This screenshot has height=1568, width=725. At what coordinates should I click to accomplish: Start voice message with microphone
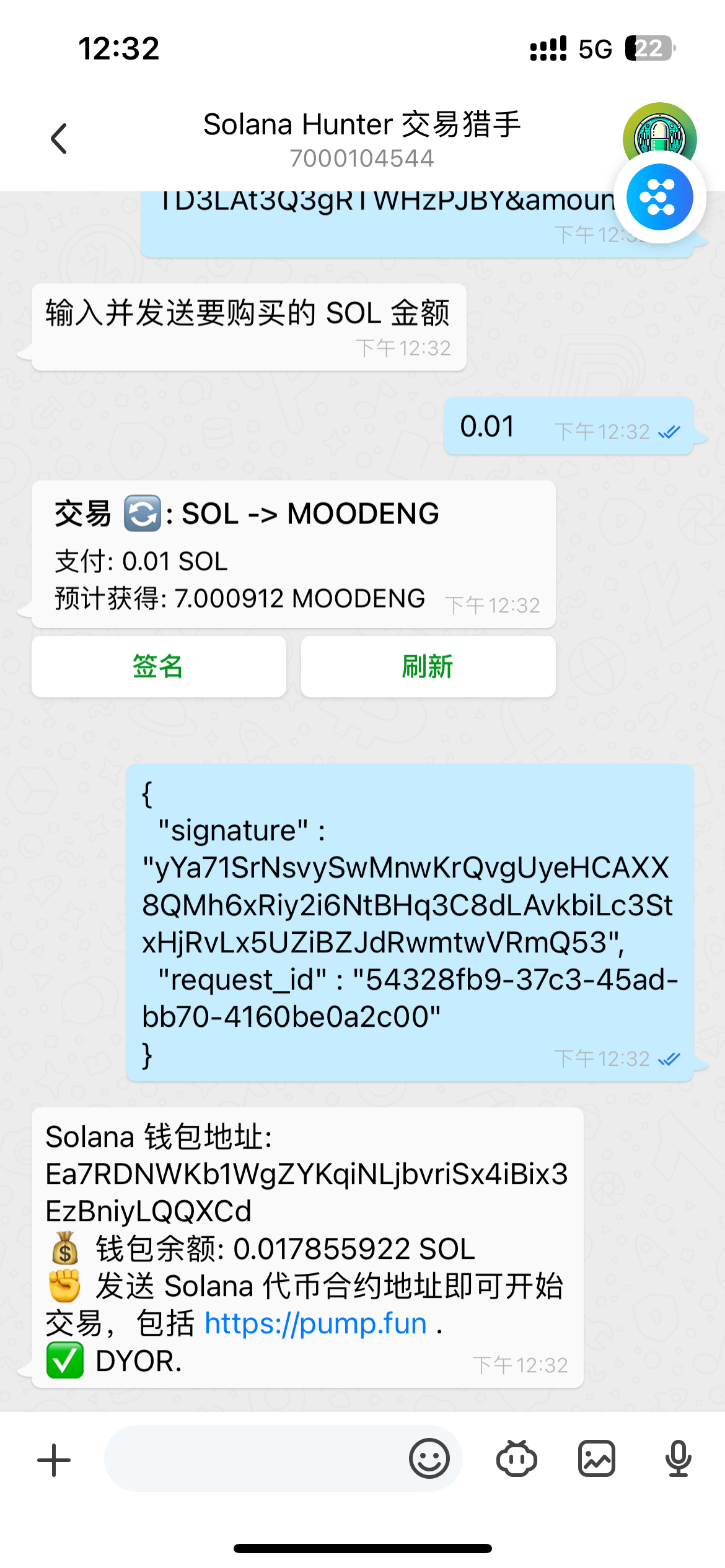(678, 1458)
